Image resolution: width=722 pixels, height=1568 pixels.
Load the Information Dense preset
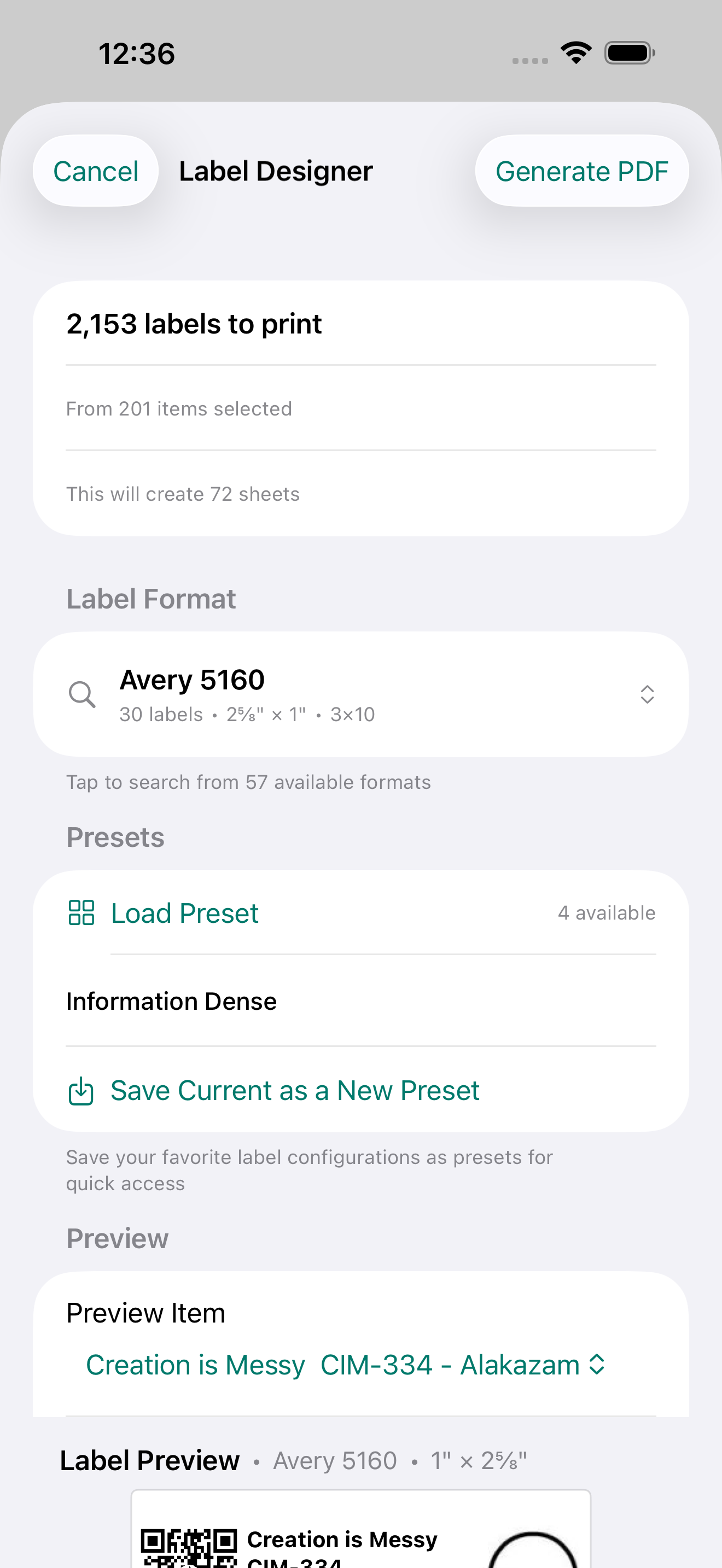click(172, 1001)
